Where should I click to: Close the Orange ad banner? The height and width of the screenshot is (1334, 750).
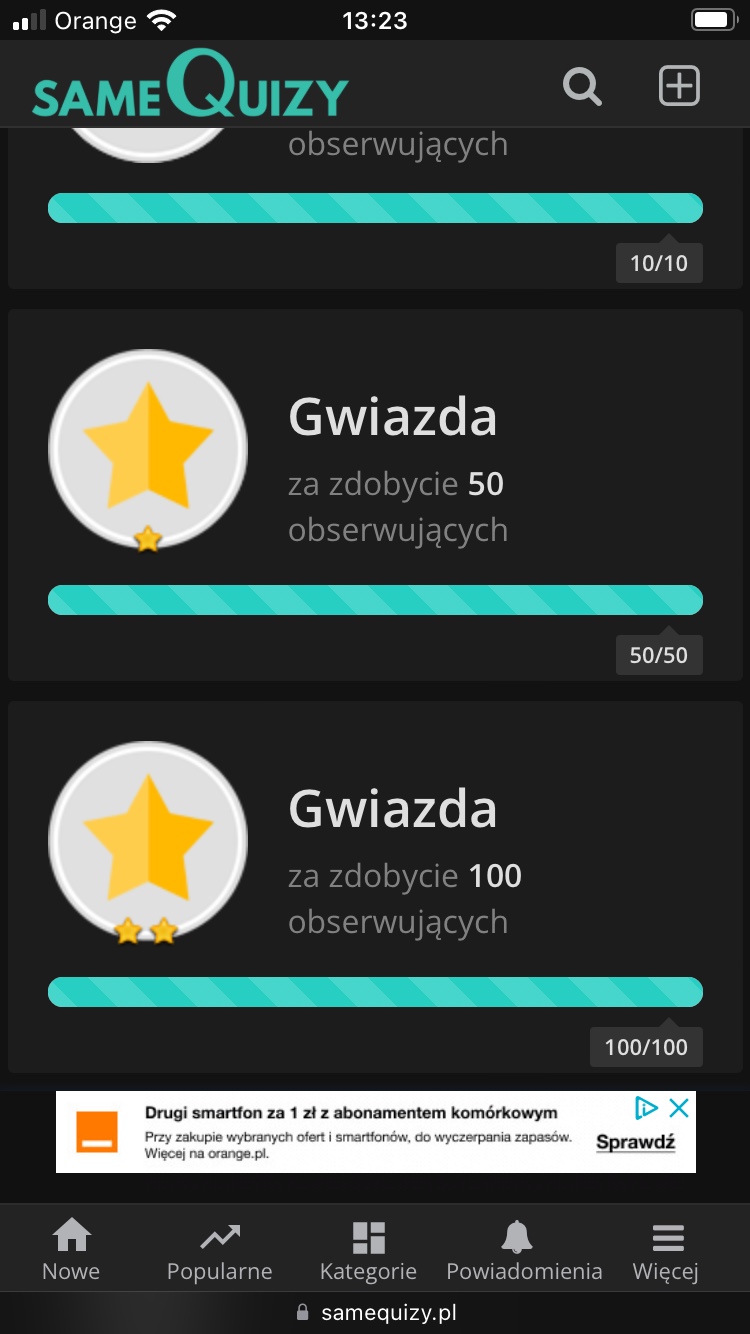click(679, 1108)
